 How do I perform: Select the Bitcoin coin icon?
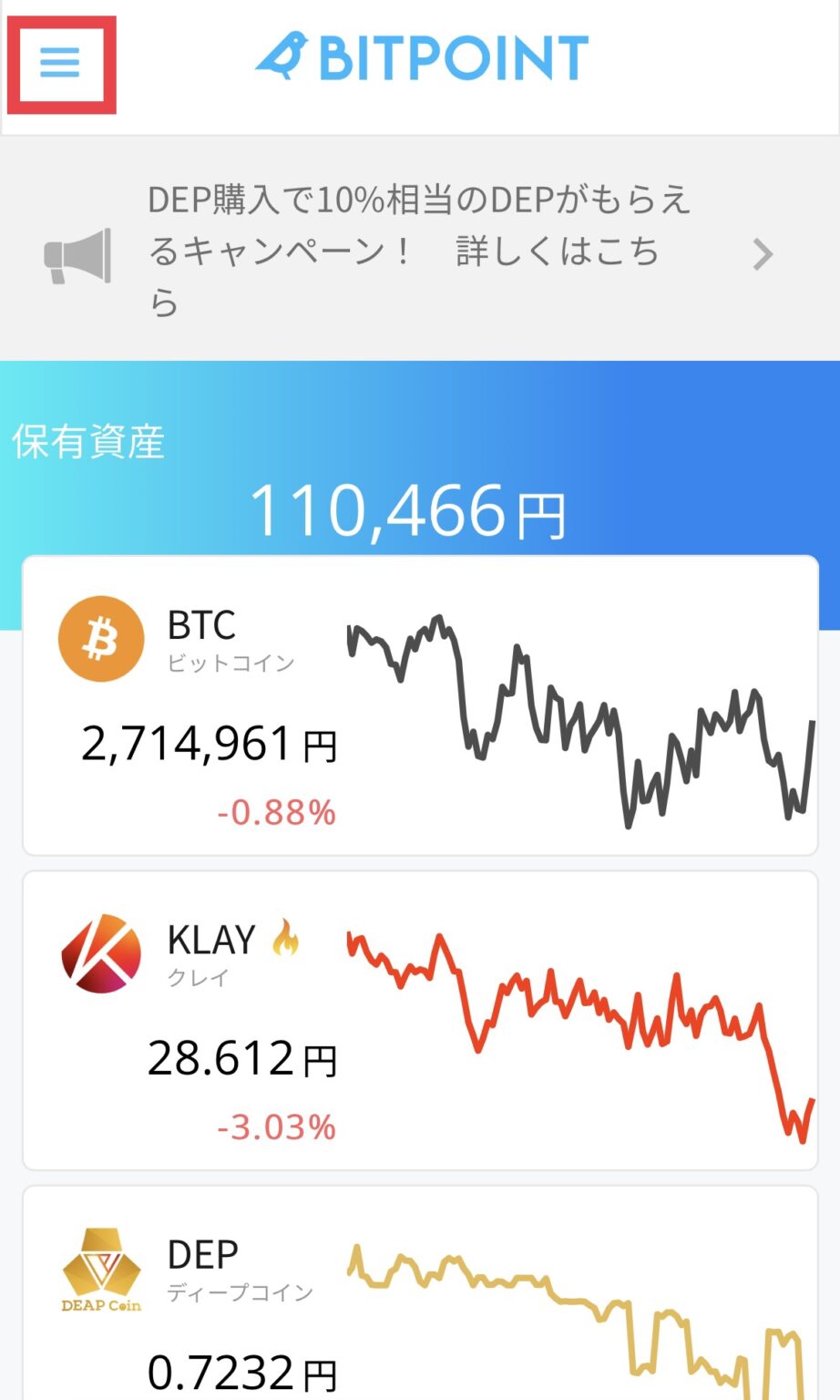pos(102,639)
